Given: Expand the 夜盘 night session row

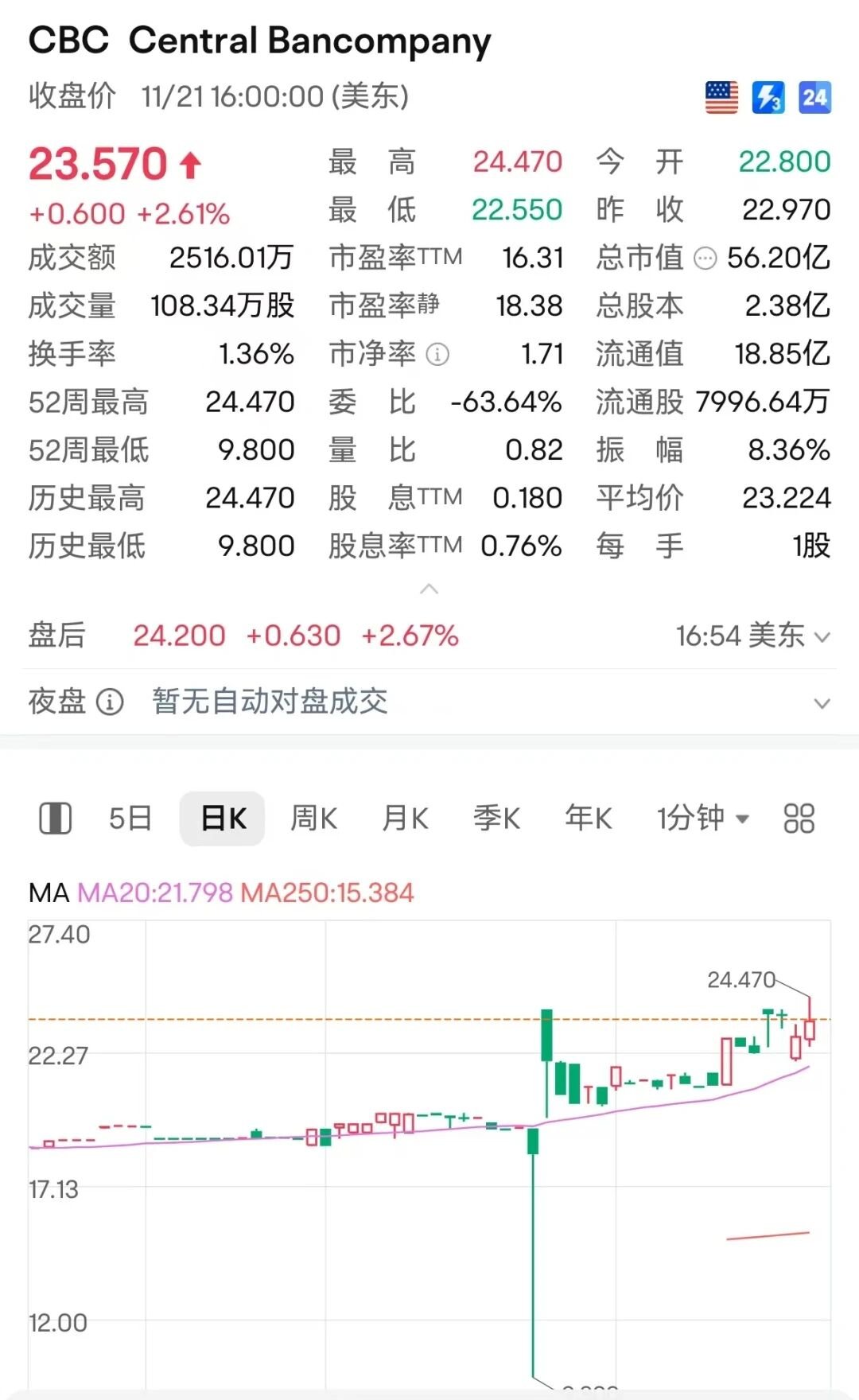Looking at the screenshot, I should point(822,703).
